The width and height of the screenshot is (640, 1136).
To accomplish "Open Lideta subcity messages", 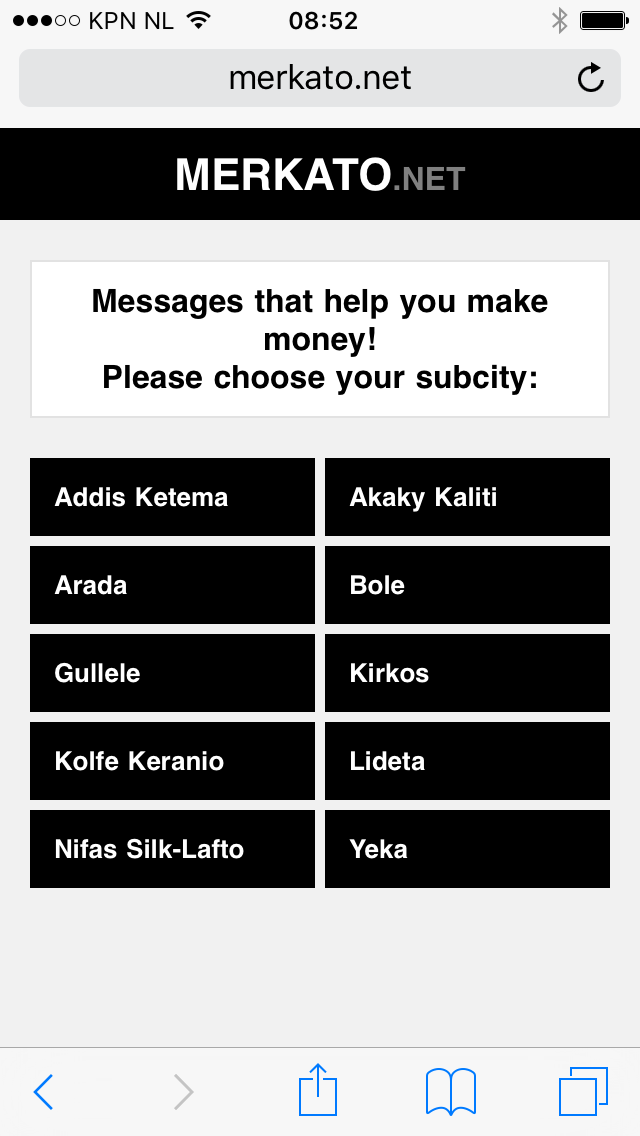I will click(x=467, y=761).
